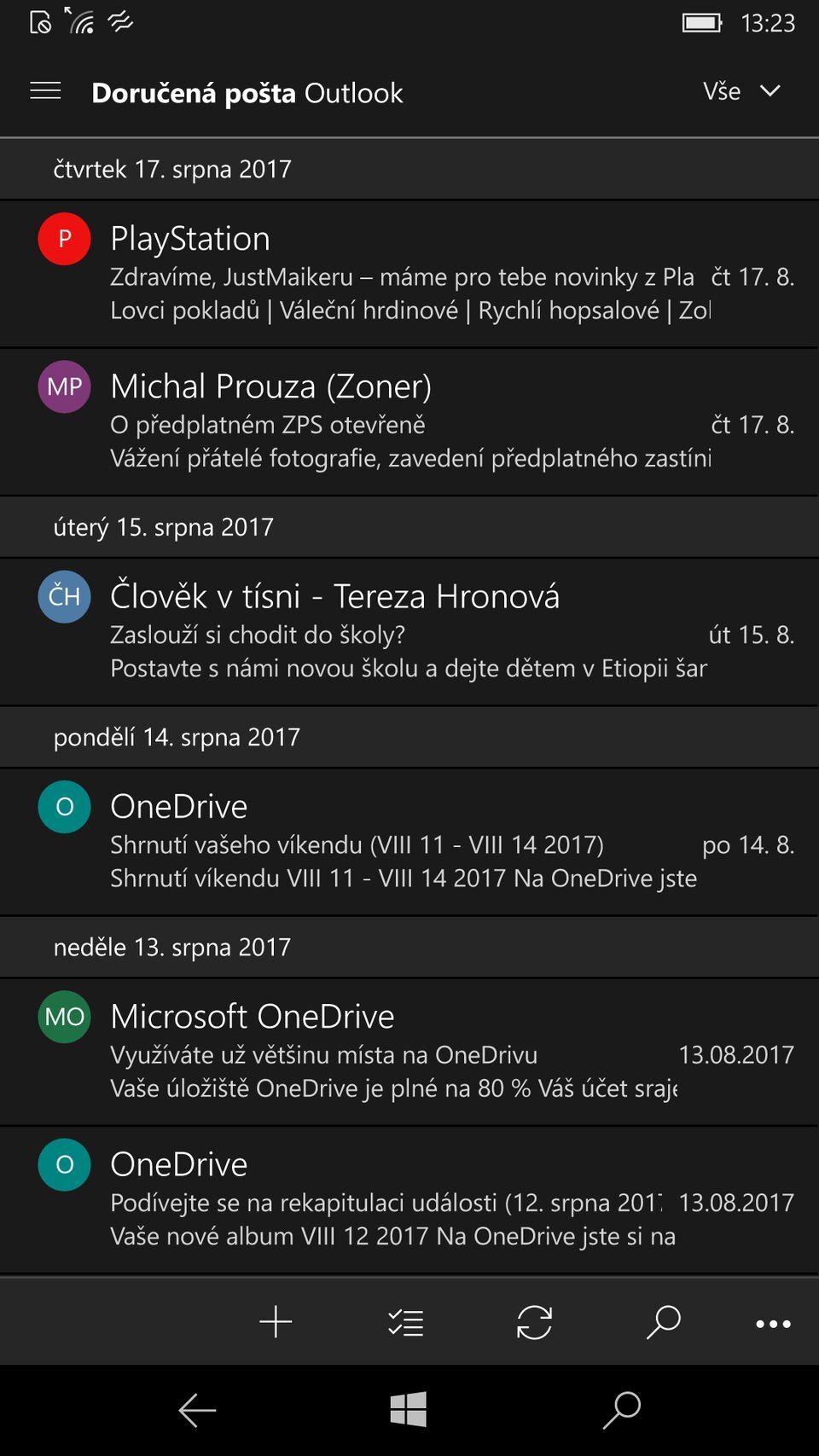Image resolution: width=819 pixels, height=1456 pixels.
Task: Tap Doručená pošta Outlook title
Action: (247, 92)
